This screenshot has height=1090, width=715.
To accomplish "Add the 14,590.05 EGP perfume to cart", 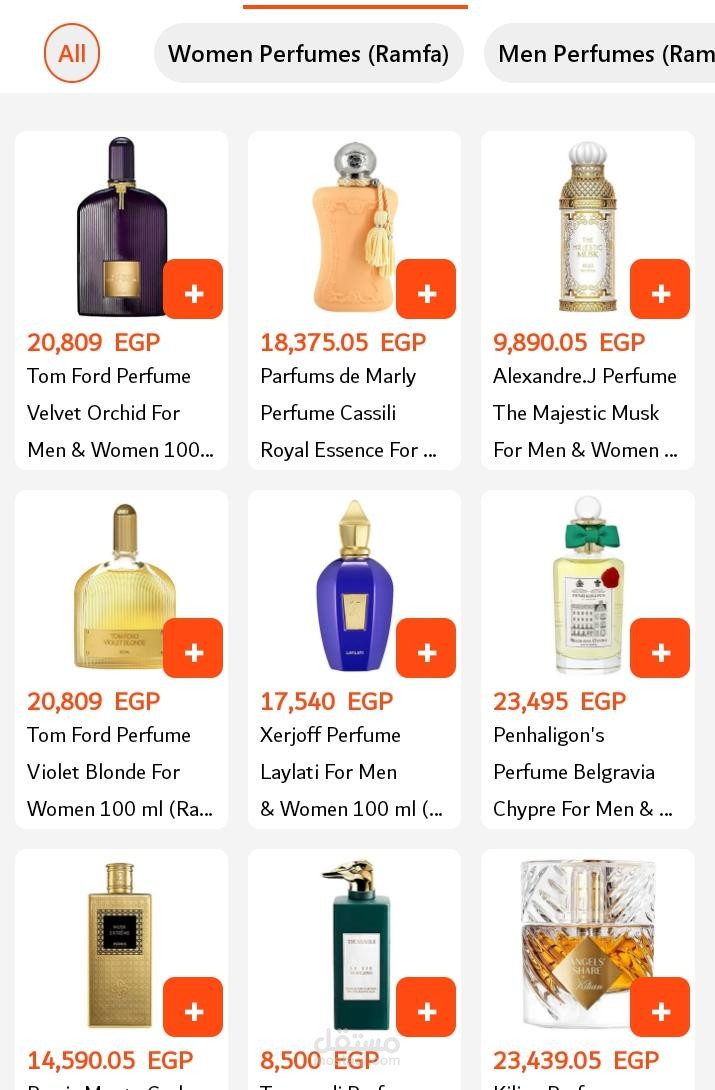I will click(x=193, y=1008).
